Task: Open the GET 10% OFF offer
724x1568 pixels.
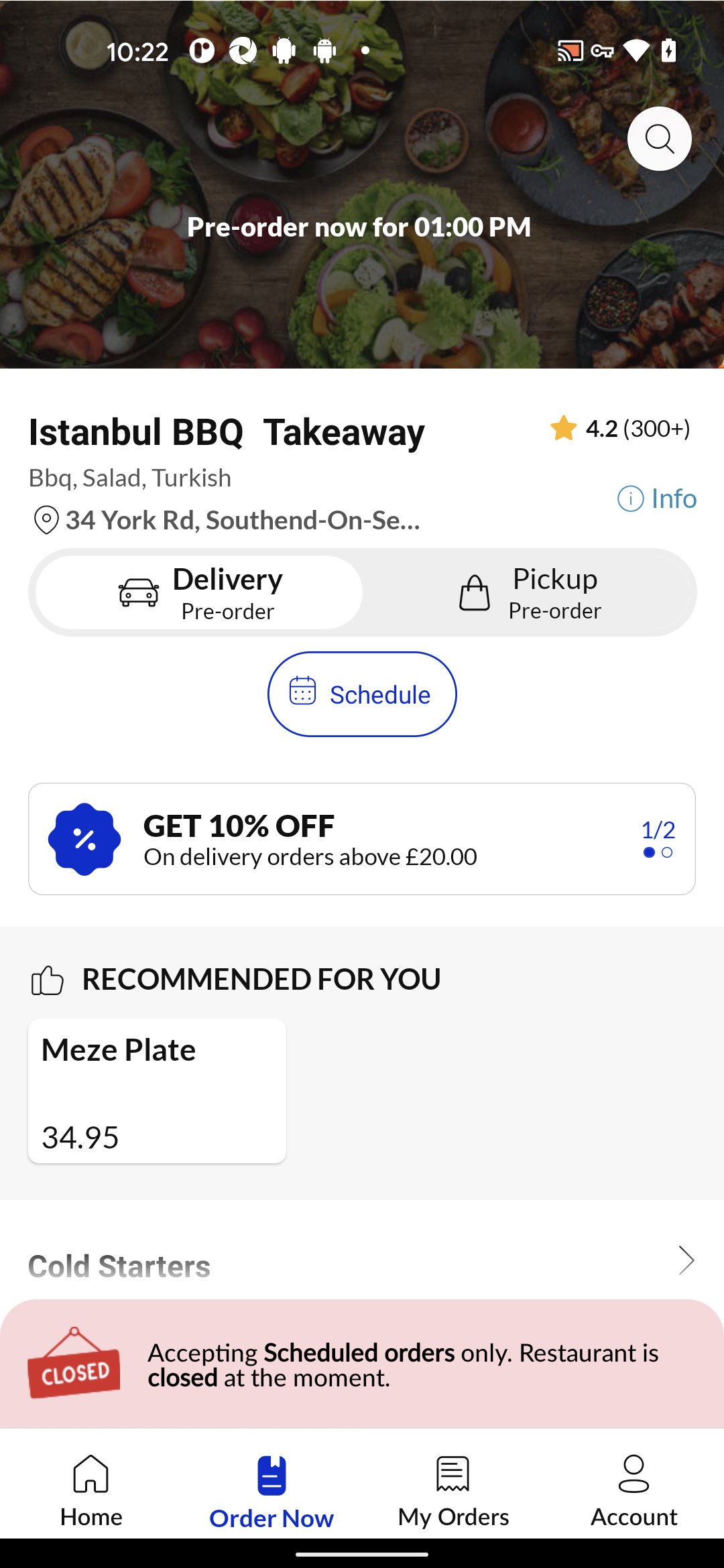Action: point(362,839)
